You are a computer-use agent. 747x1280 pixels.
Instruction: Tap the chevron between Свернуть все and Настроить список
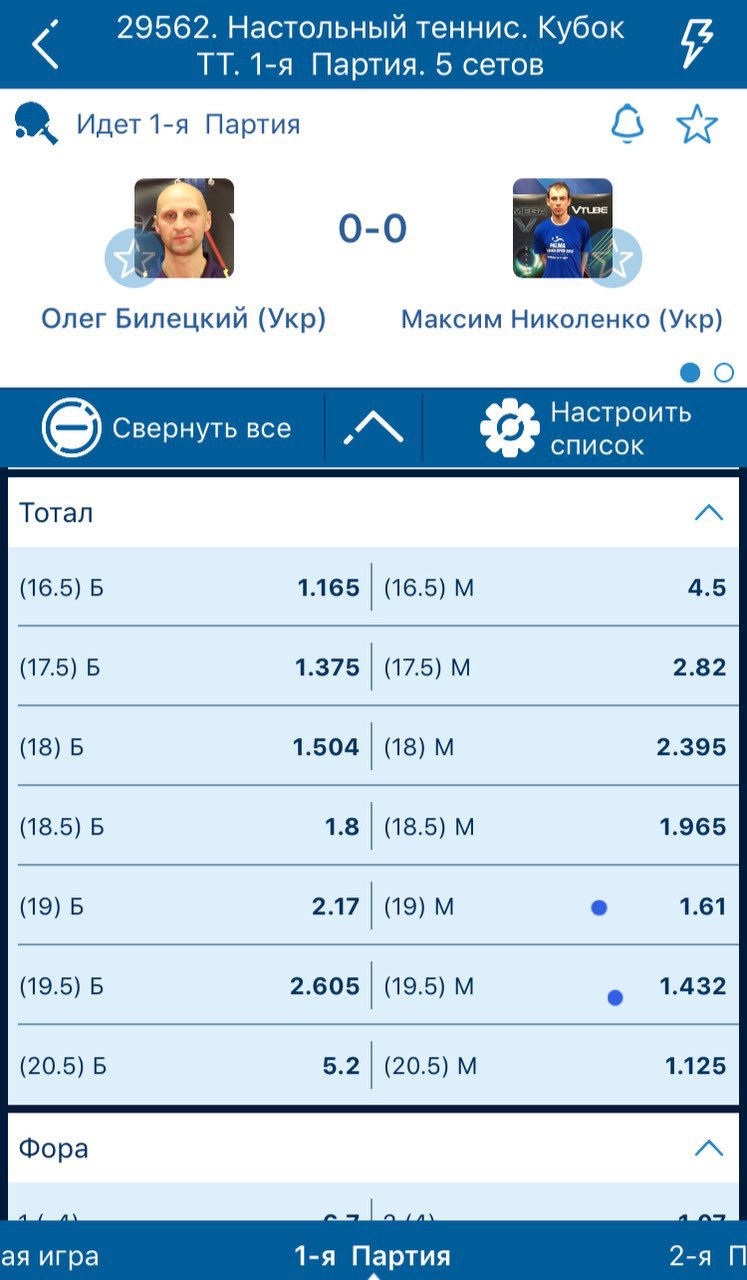point(373,428)
